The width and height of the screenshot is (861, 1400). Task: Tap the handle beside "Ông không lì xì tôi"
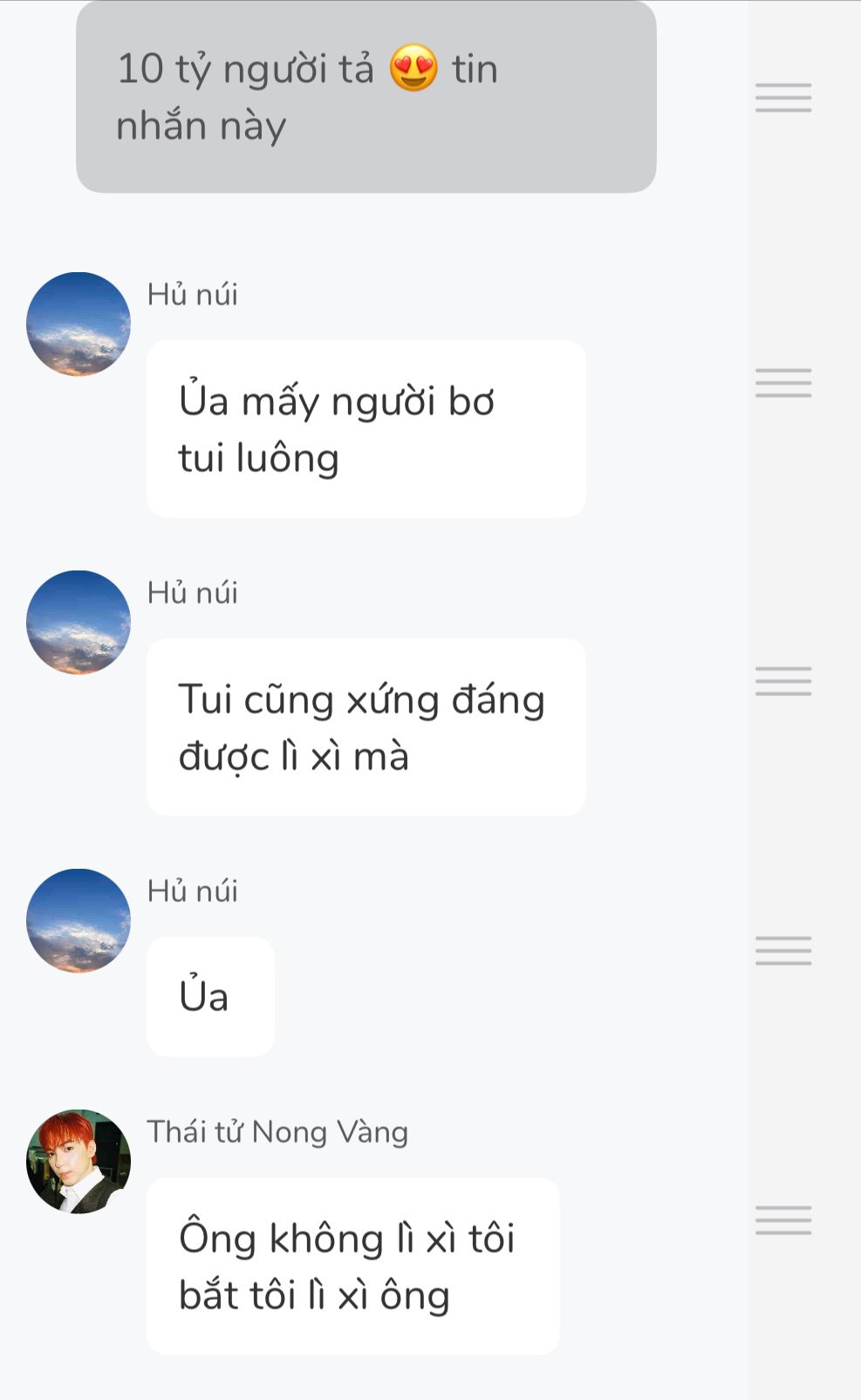pyautogui.click(x=782, y=1220)
